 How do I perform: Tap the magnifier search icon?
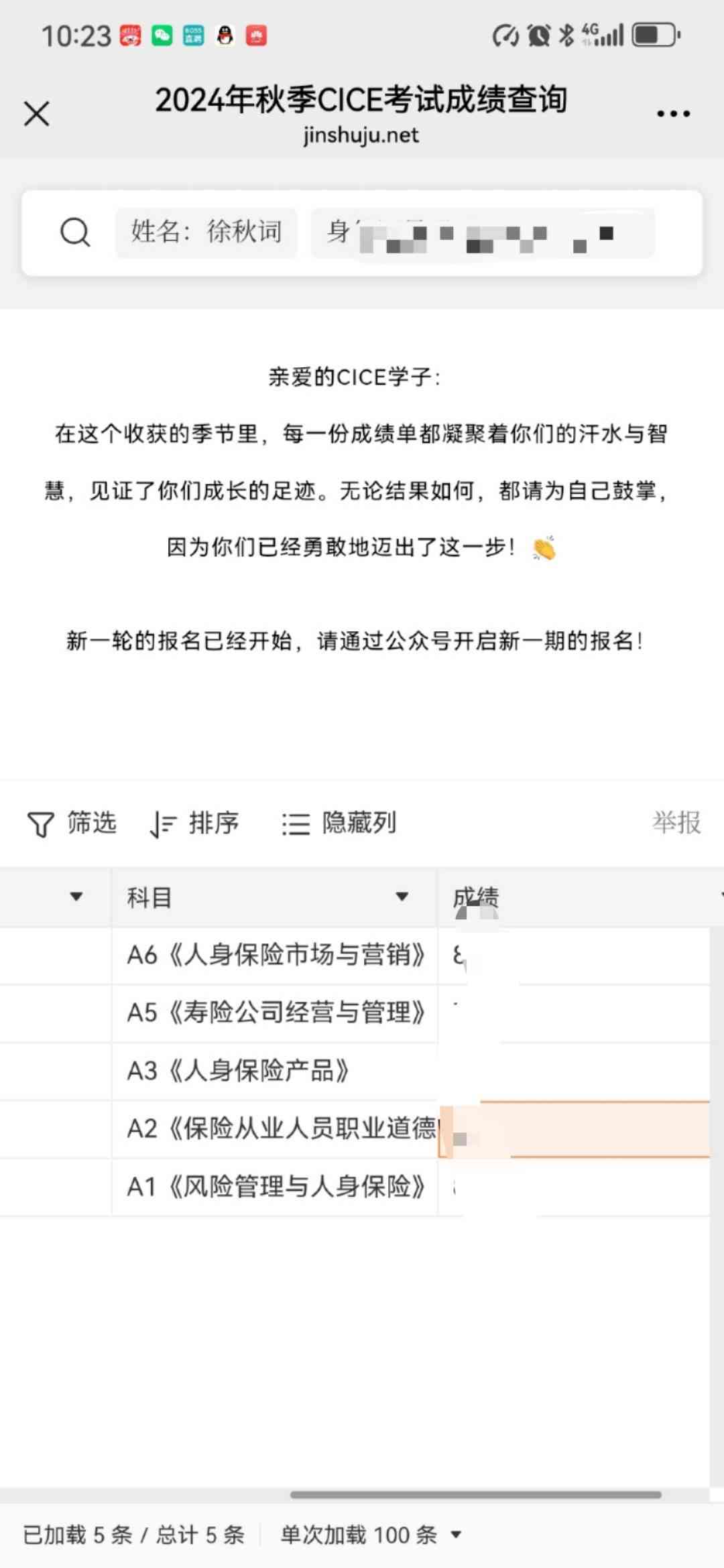tap(74, 233)
